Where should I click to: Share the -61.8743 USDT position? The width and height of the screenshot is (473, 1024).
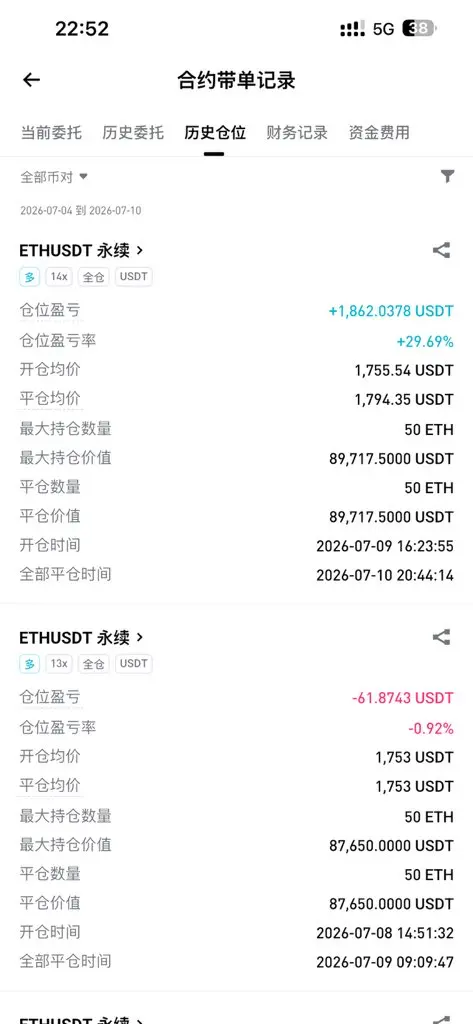point(442,637)
